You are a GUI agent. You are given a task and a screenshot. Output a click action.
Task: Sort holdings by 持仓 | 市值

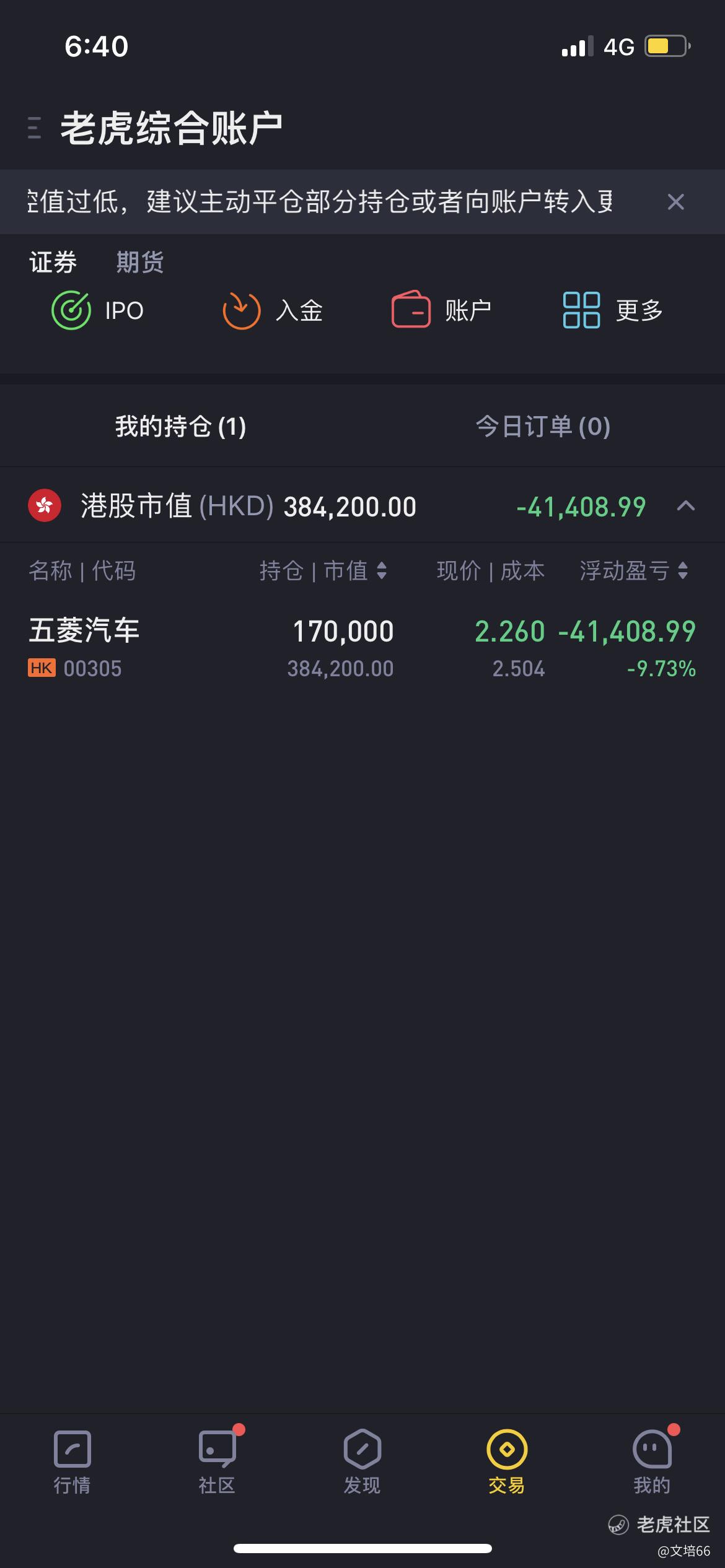click(323, 570)
